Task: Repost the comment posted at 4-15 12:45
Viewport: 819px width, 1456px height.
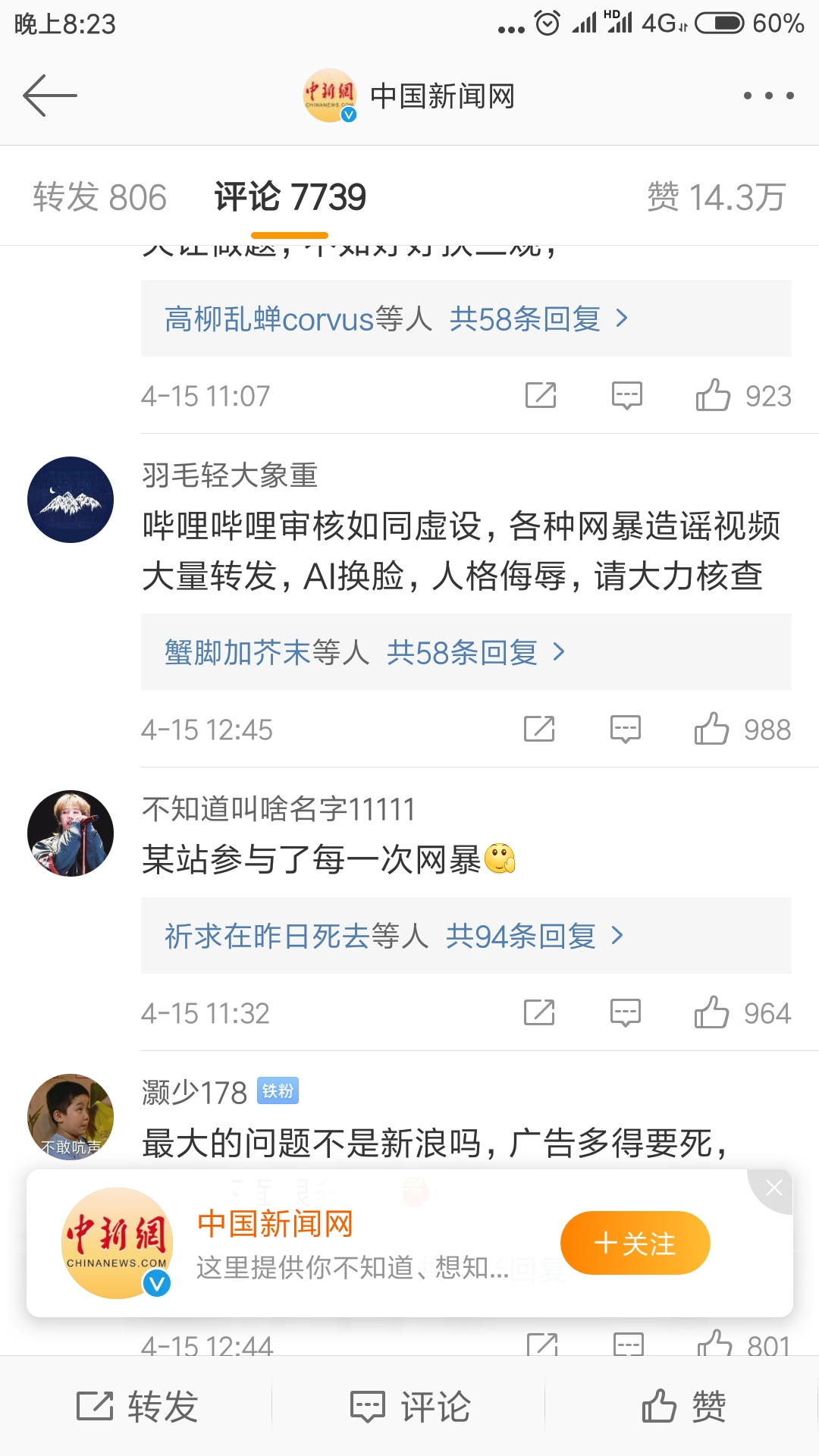Action: (x=539, y=730)
